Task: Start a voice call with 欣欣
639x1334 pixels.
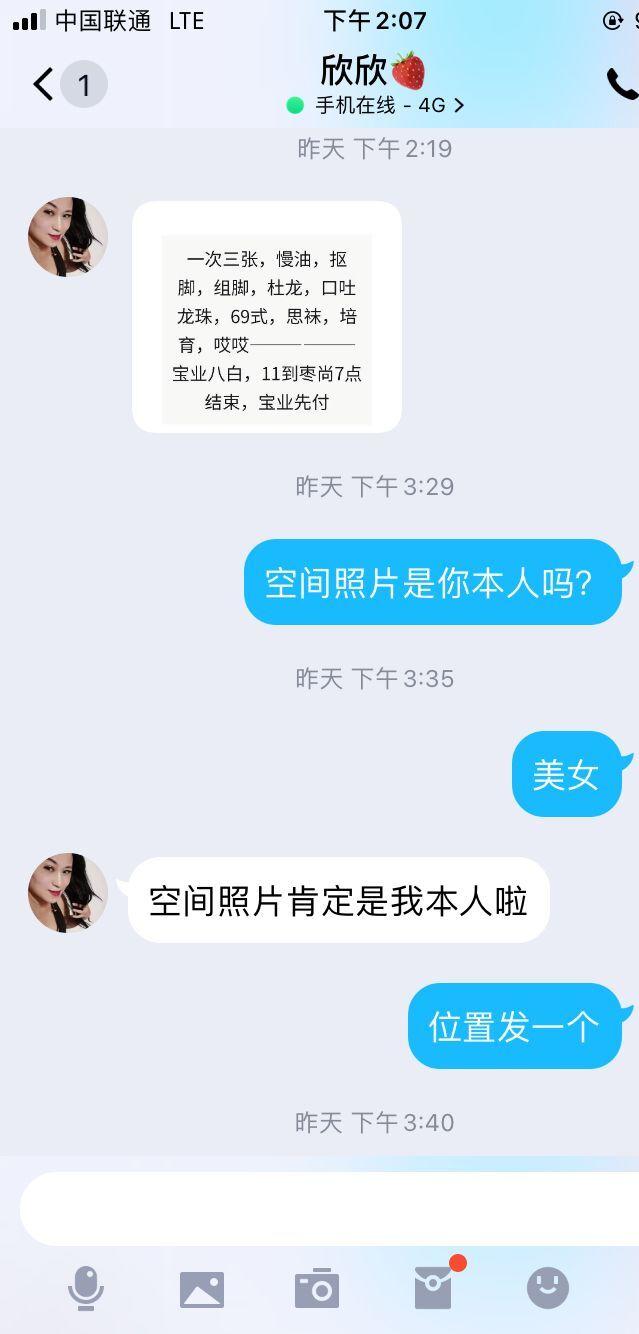Action: tap(621, 85)
